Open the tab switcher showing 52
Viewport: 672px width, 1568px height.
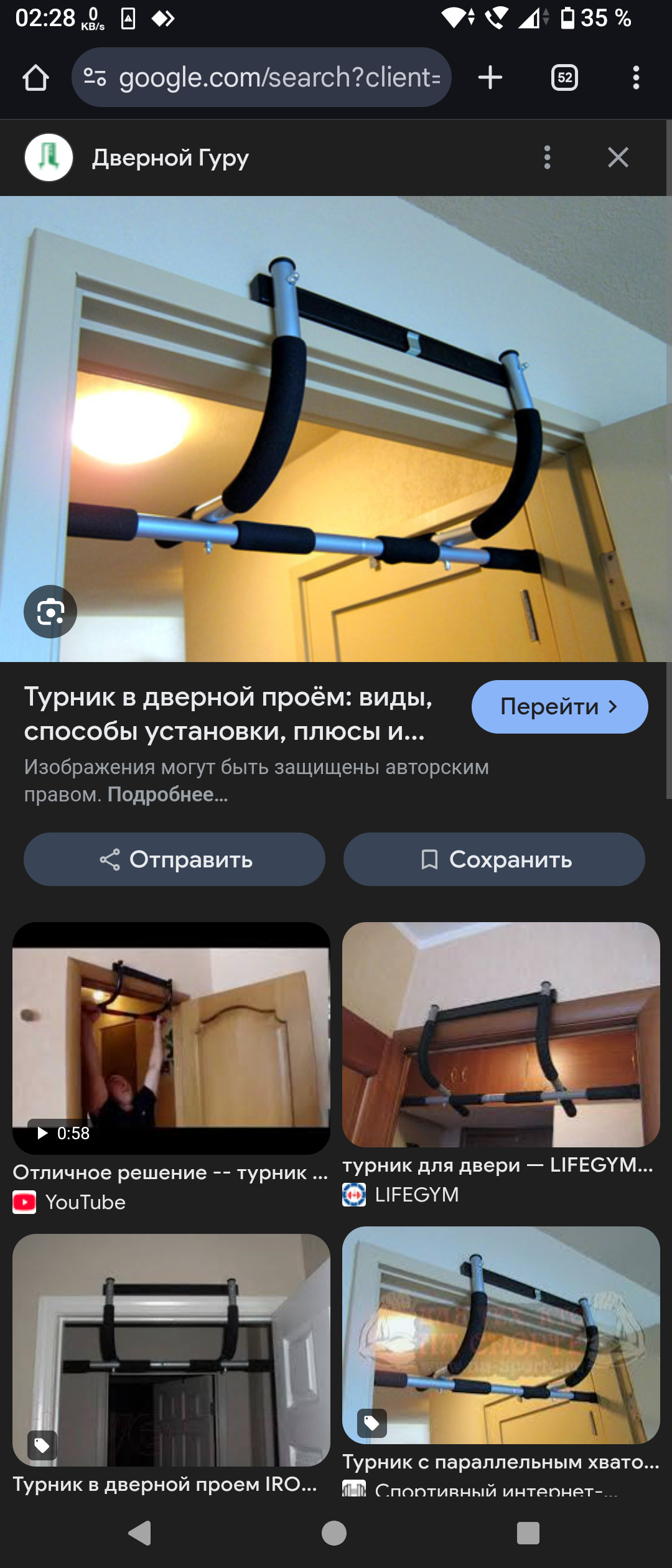[x=564, y=78]
